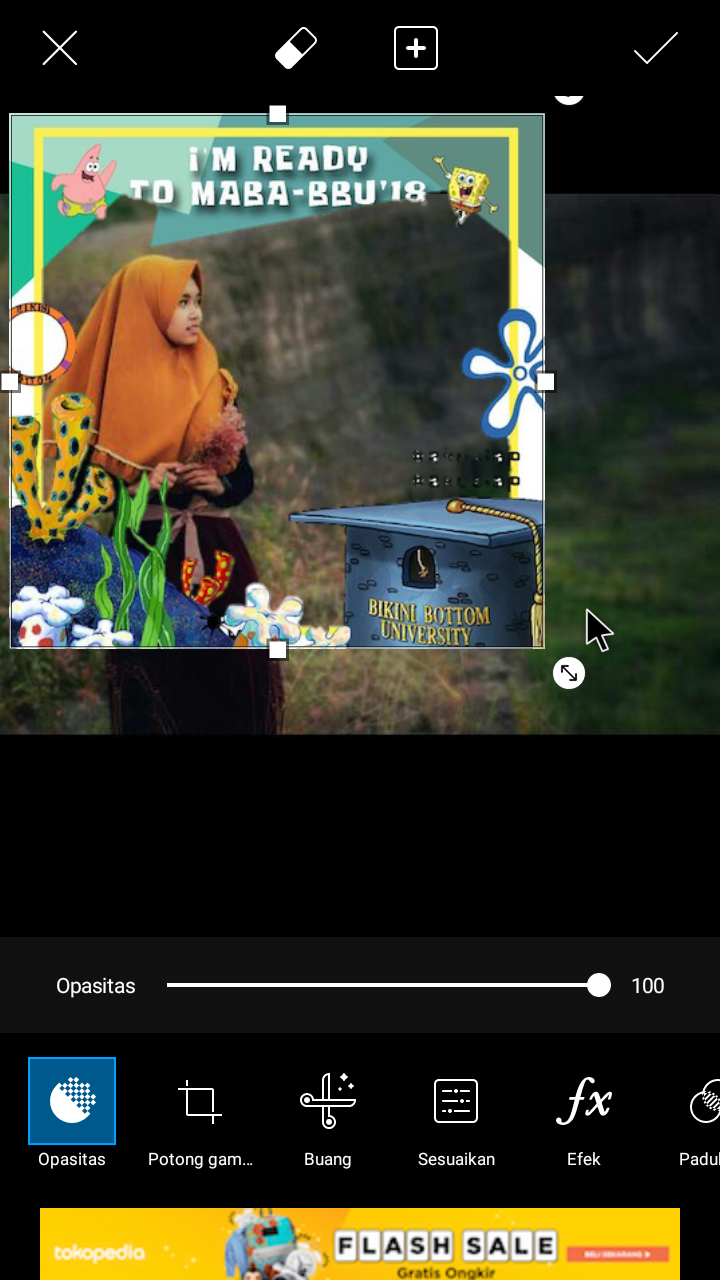The image size is (720, 1280).
Task: Open the Buang cutout tool
Action: (328, 1113)
